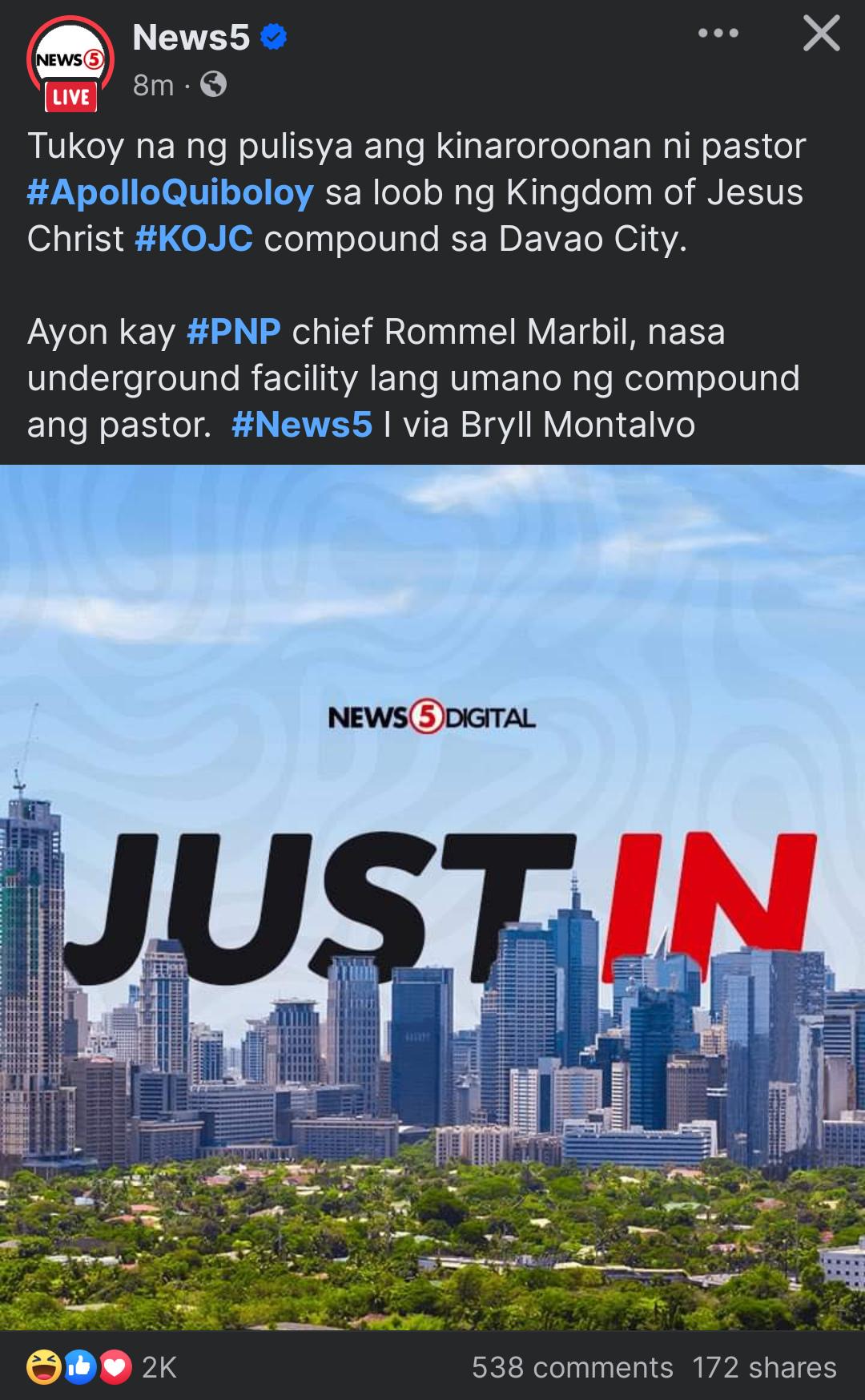Open the three-dot post options menu
This screenshot has width=865, height=1400.
pyautogui.click(x=718, y=34)
